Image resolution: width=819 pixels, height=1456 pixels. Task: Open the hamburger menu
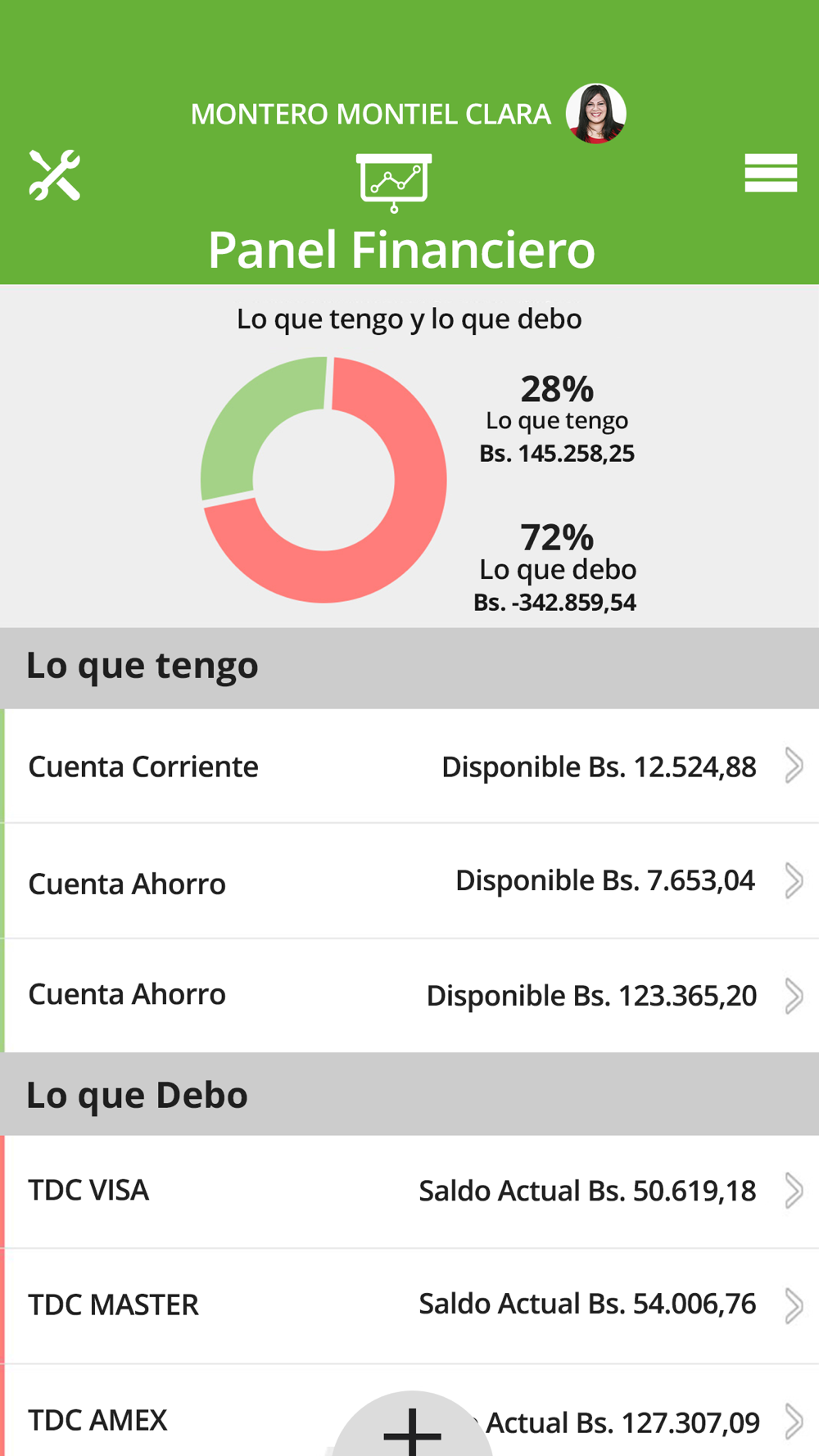point(771,173)
